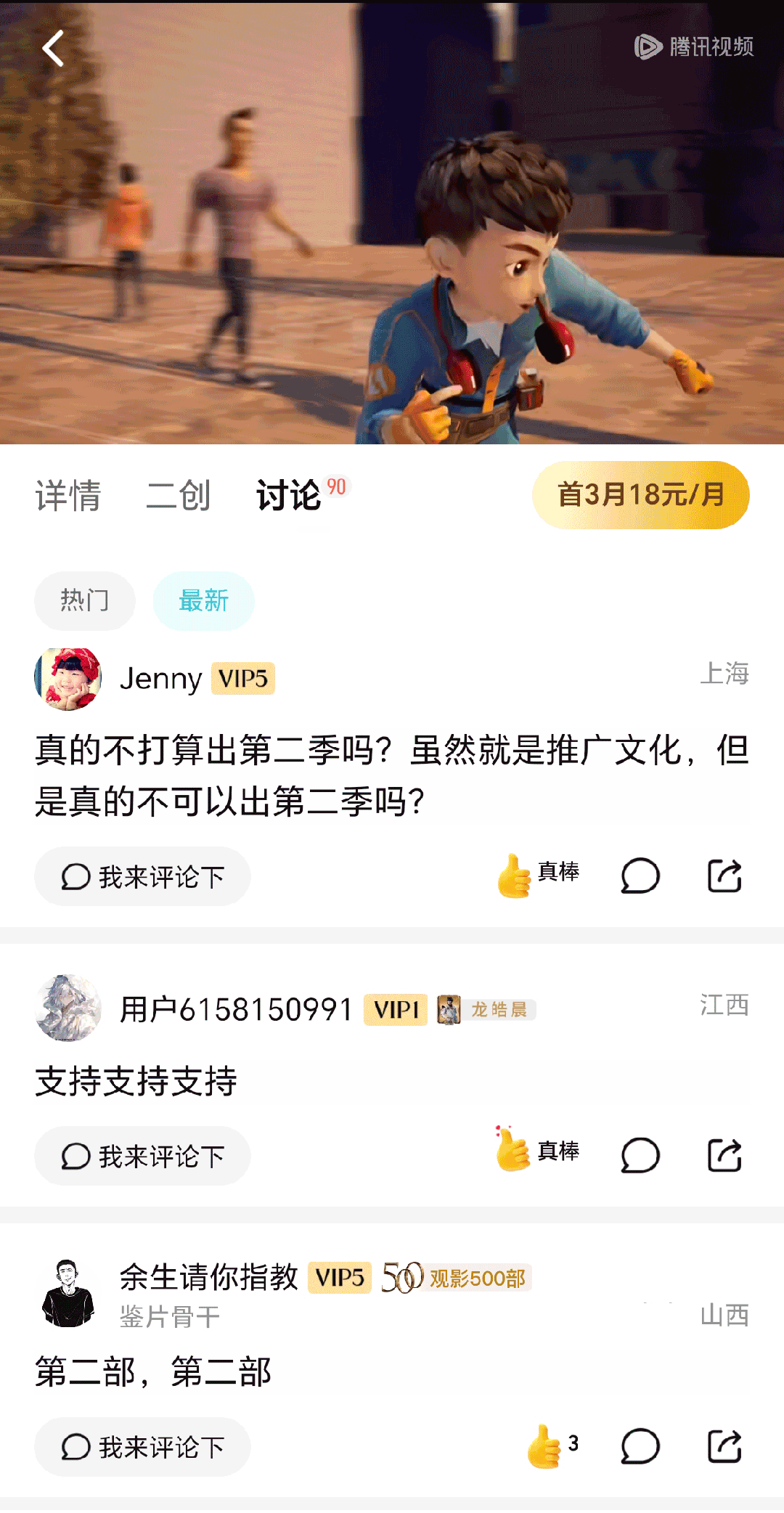Tap 我来评论下 under Jenny's comment

tap(142, 876)
